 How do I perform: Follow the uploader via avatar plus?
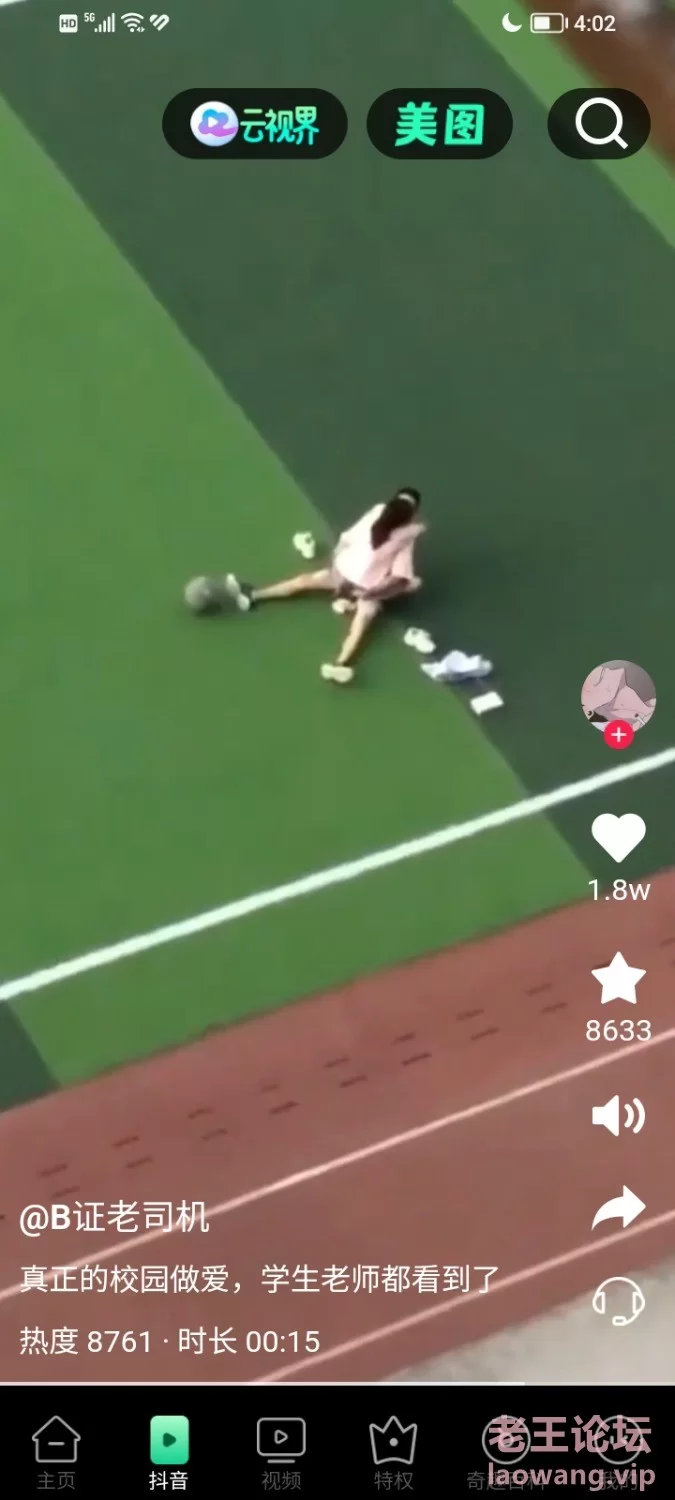[619, 735]
